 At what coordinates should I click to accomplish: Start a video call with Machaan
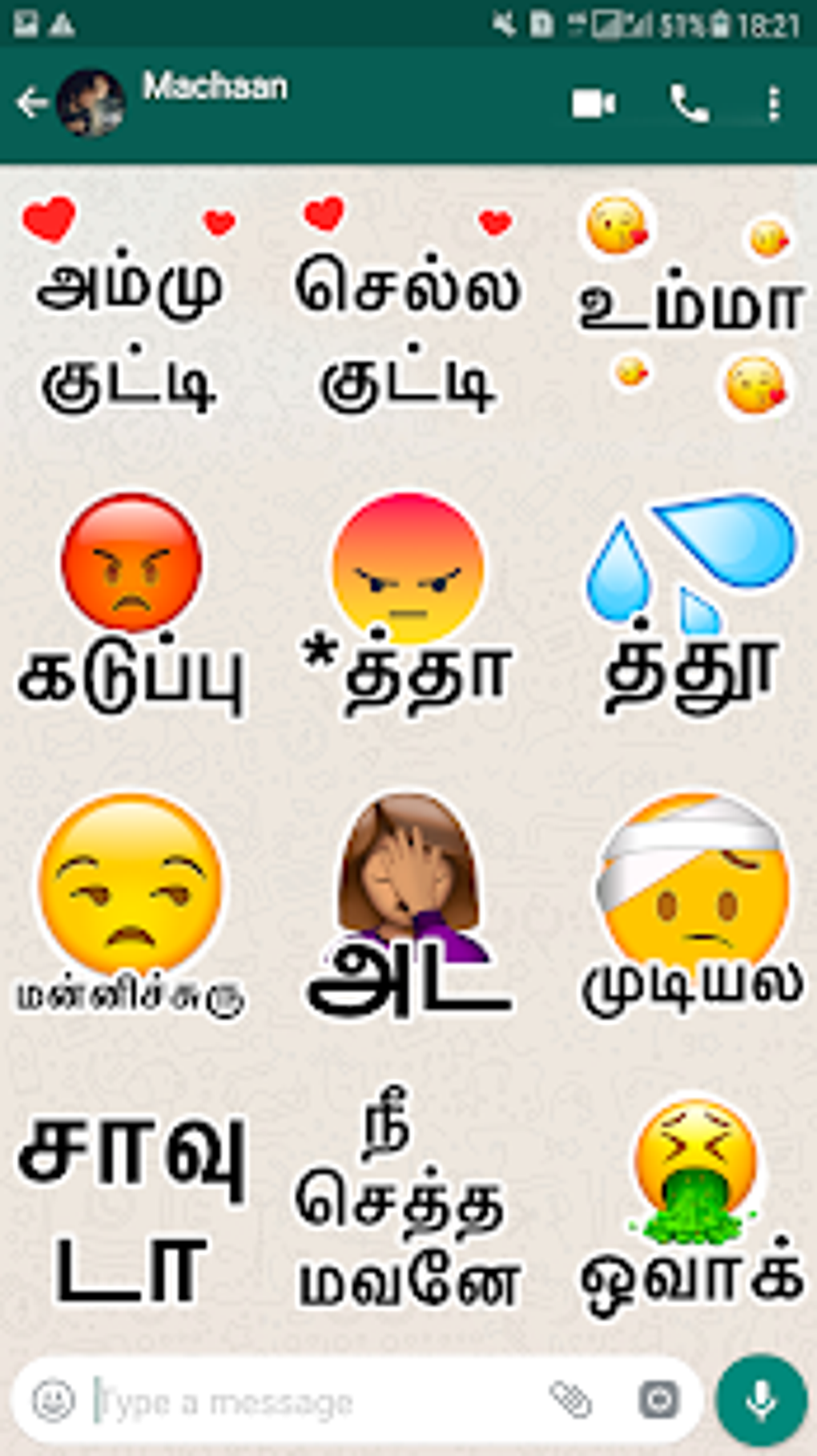pyautogui.click(x=594, y=104)
